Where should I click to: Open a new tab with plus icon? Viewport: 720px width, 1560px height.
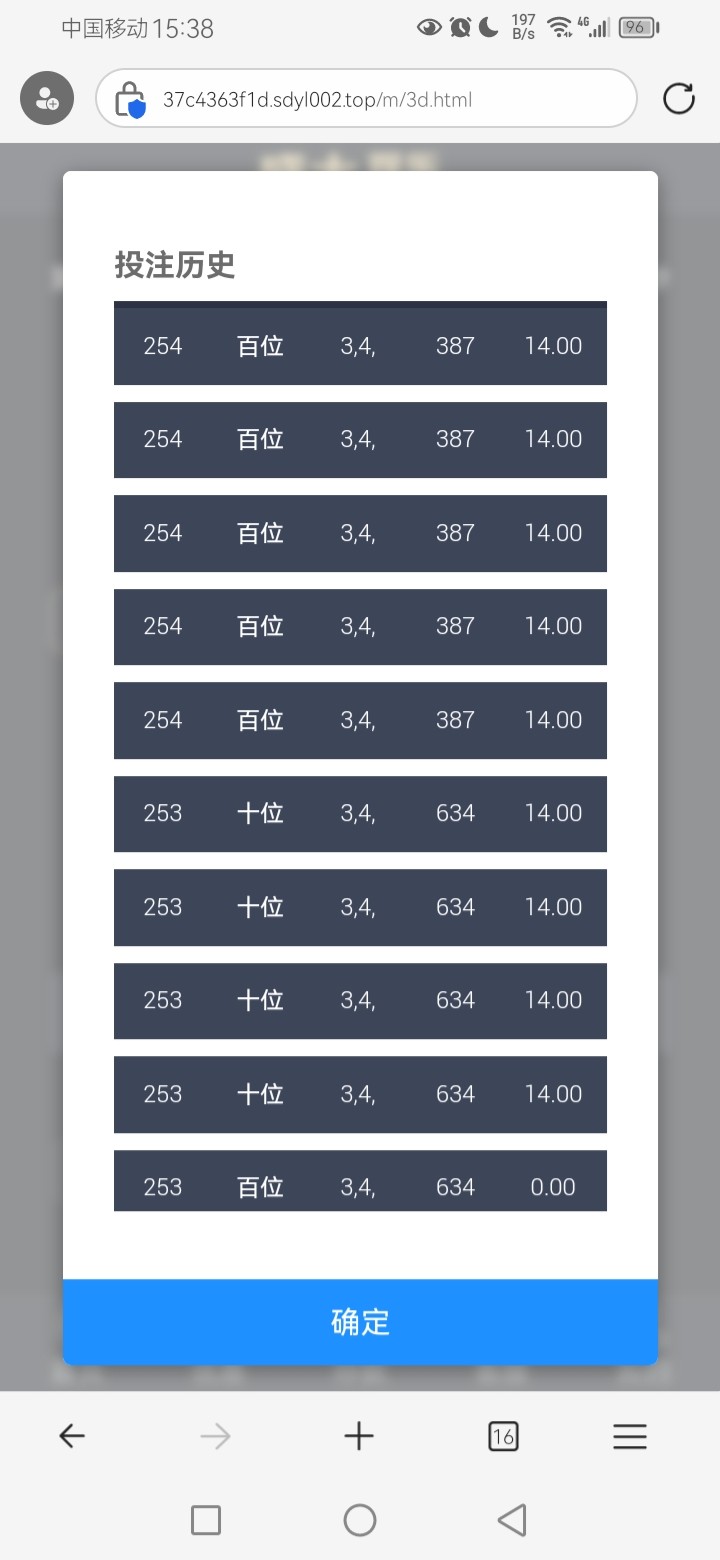358,1437
